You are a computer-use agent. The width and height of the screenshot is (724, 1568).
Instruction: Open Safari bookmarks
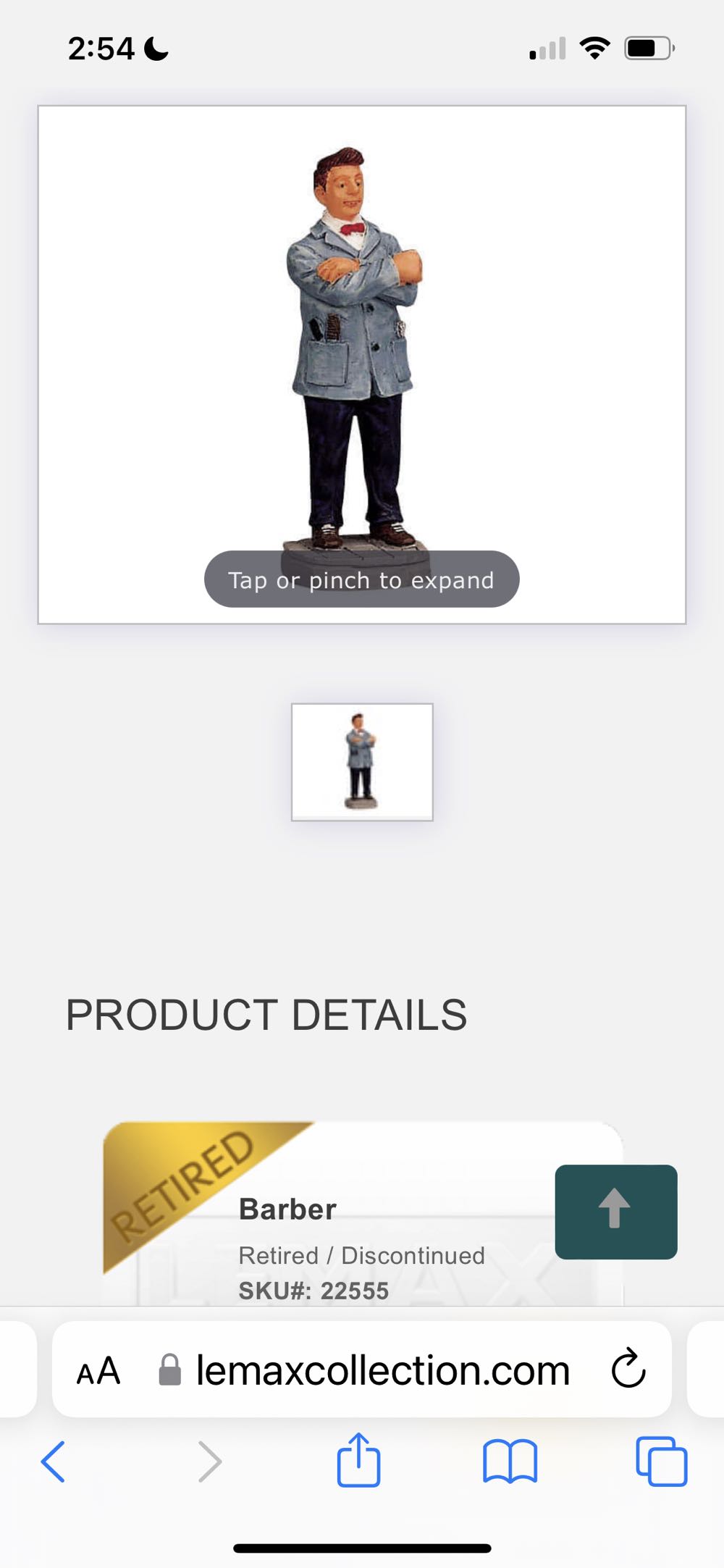point(510,1462)
